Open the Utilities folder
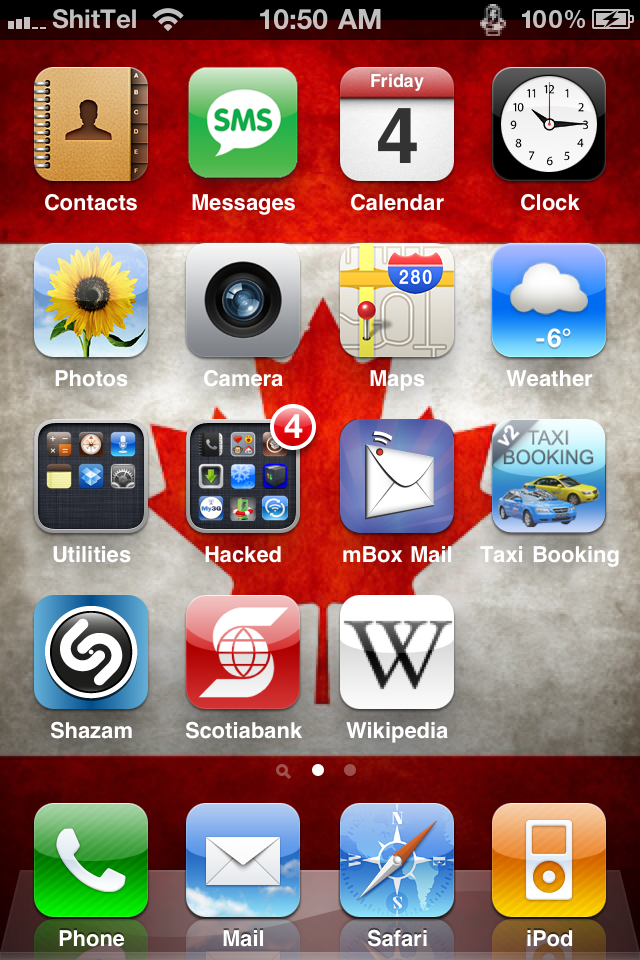This screenshot has width=640, height=960. pos(91,476)
